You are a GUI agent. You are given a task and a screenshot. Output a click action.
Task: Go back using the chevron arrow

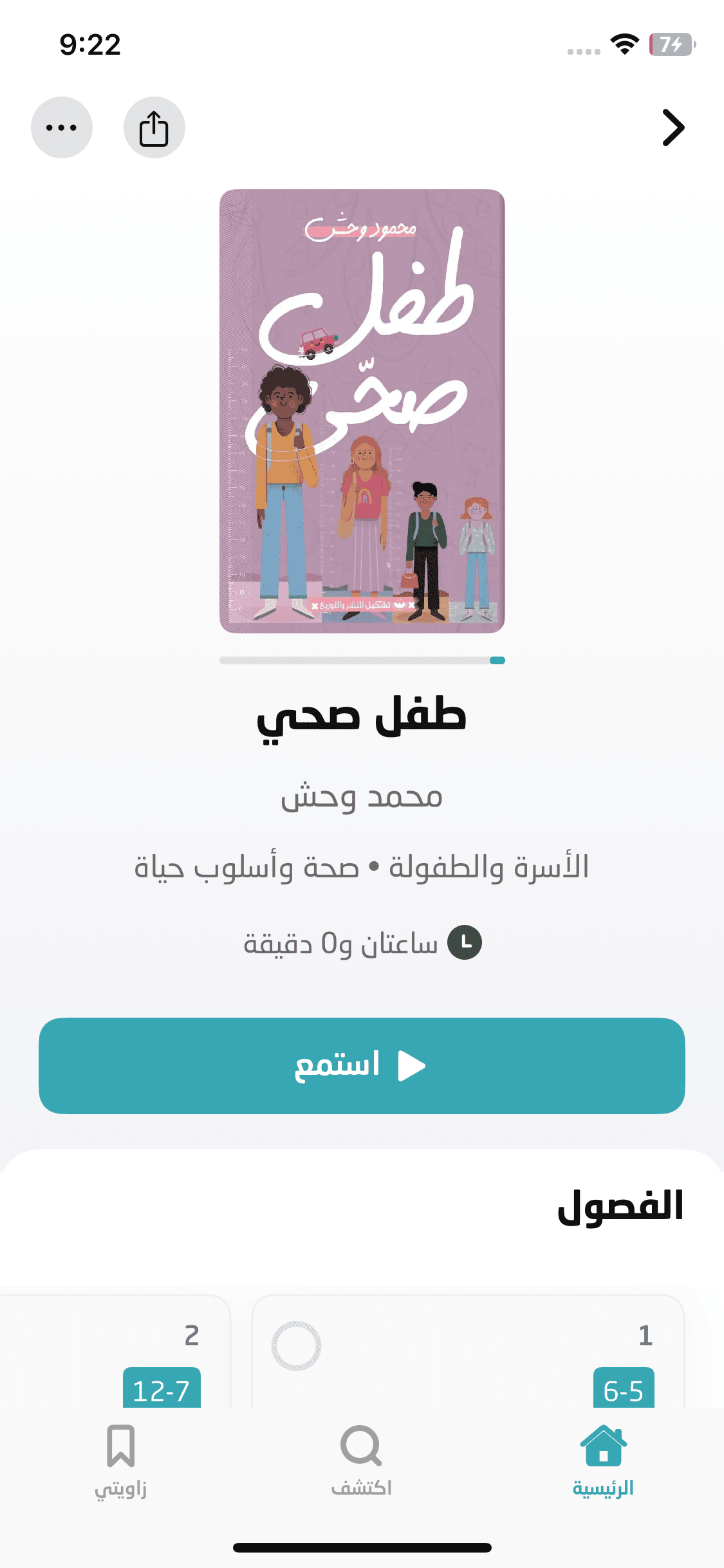(673, 127)
